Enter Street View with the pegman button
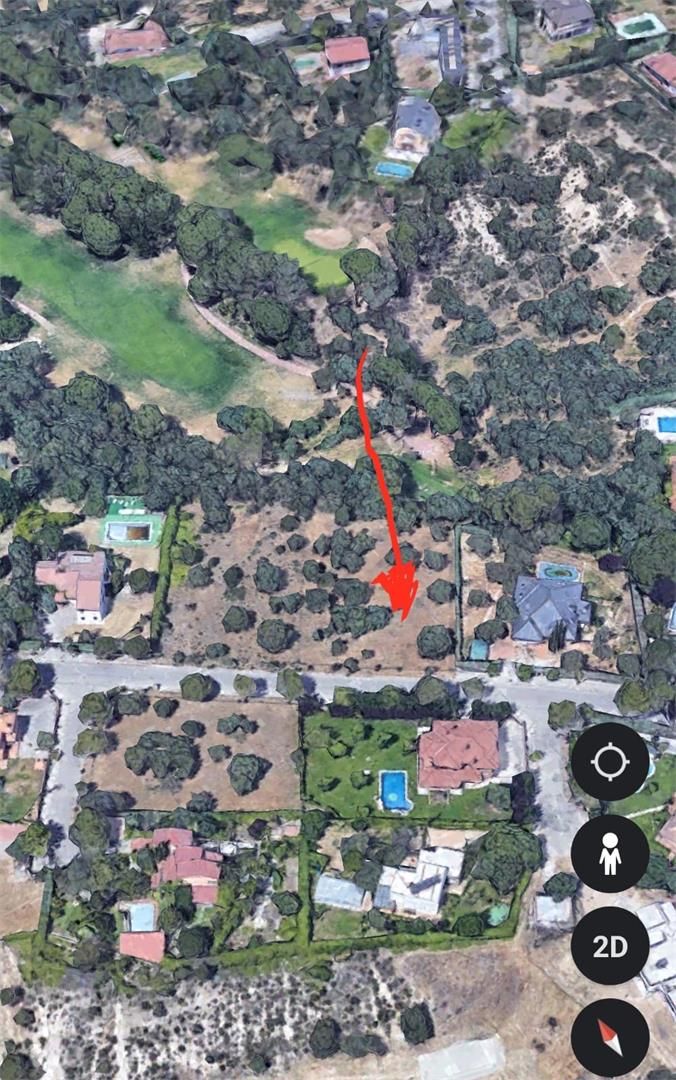Image resolution: width=676 pixels, height=1080 pixels. tap(610, 854)
